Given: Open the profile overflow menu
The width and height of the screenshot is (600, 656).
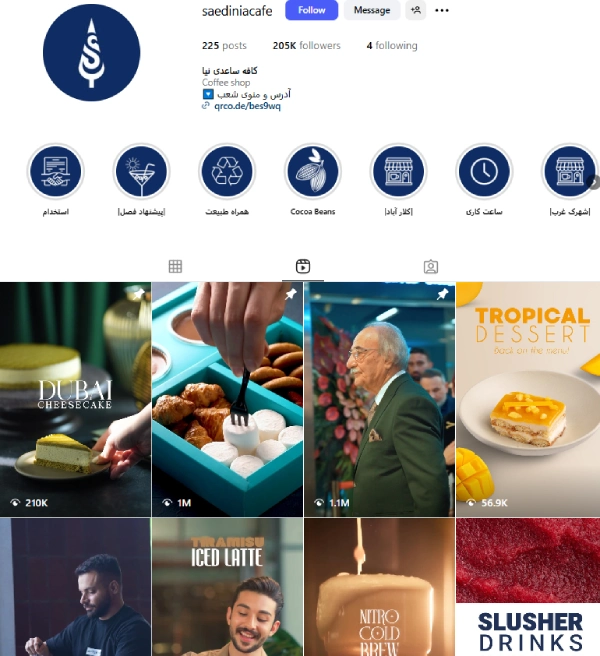Looking at the screenshot, I should point(442,10).
